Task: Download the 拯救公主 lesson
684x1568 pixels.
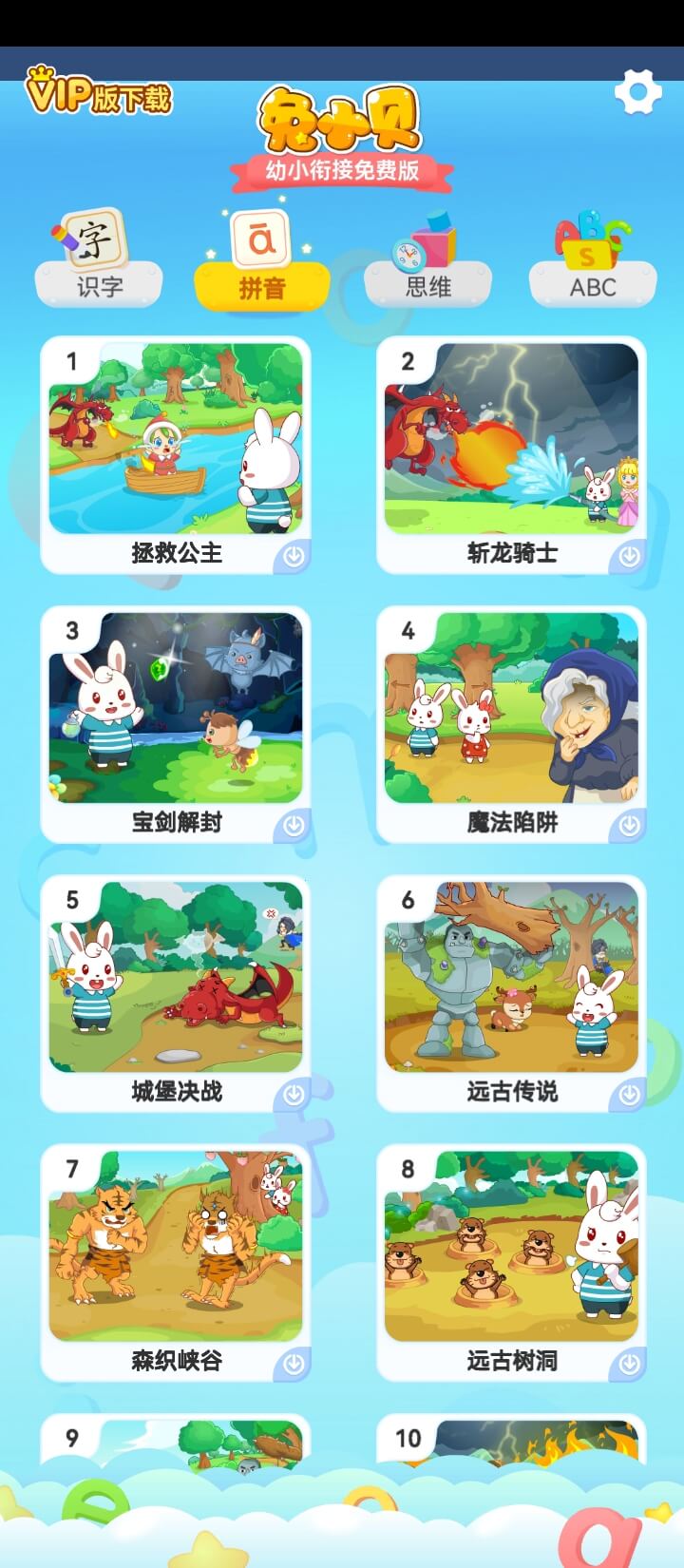Action: tap(294, 557)
